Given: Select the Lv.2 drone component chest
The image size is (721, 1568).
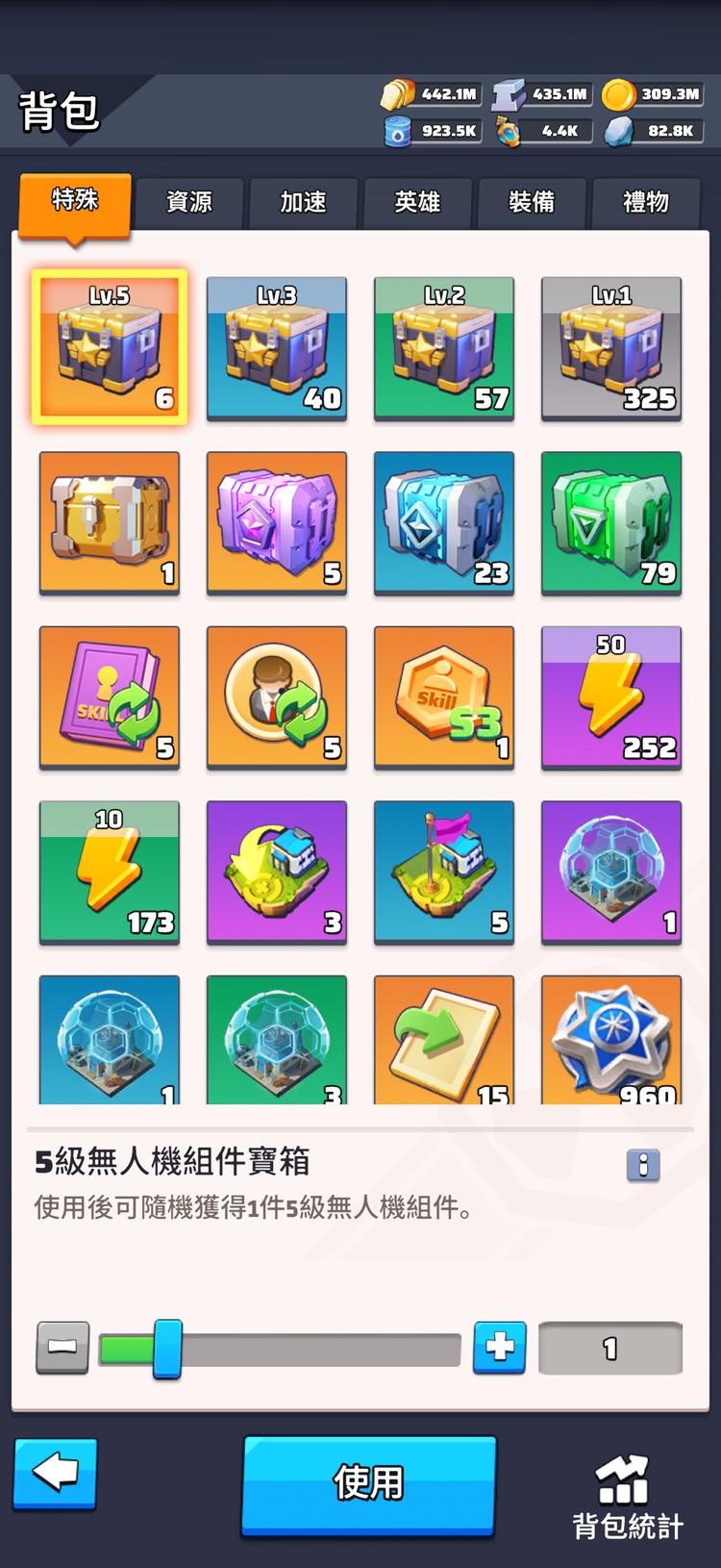Looking at the screenshot, I should tap(444, 348).
